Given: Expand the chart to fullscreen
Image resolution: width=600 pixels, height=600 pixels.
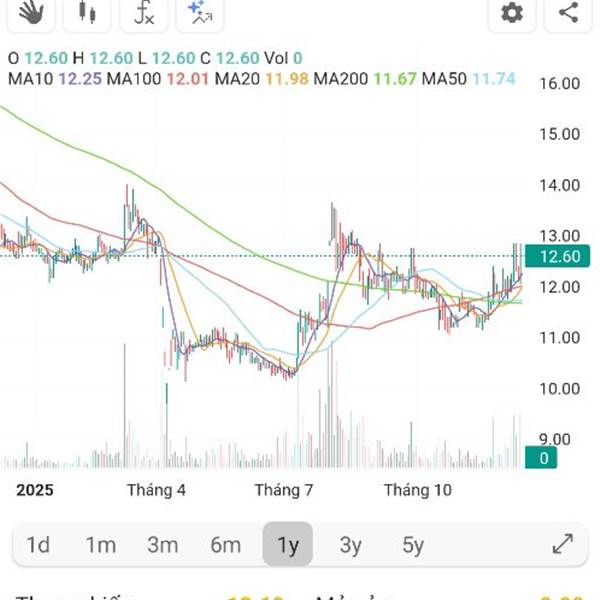Looking at the screenshot, I should pyautogui.click(x=563, y=545).
